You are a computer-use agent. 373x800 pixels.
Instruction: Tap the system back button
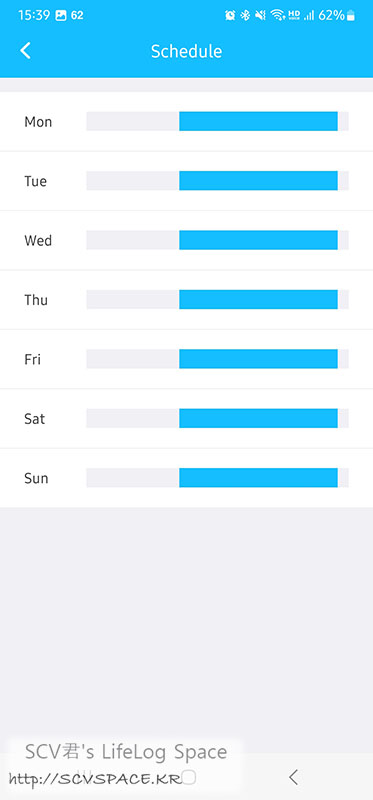[293, 777]
